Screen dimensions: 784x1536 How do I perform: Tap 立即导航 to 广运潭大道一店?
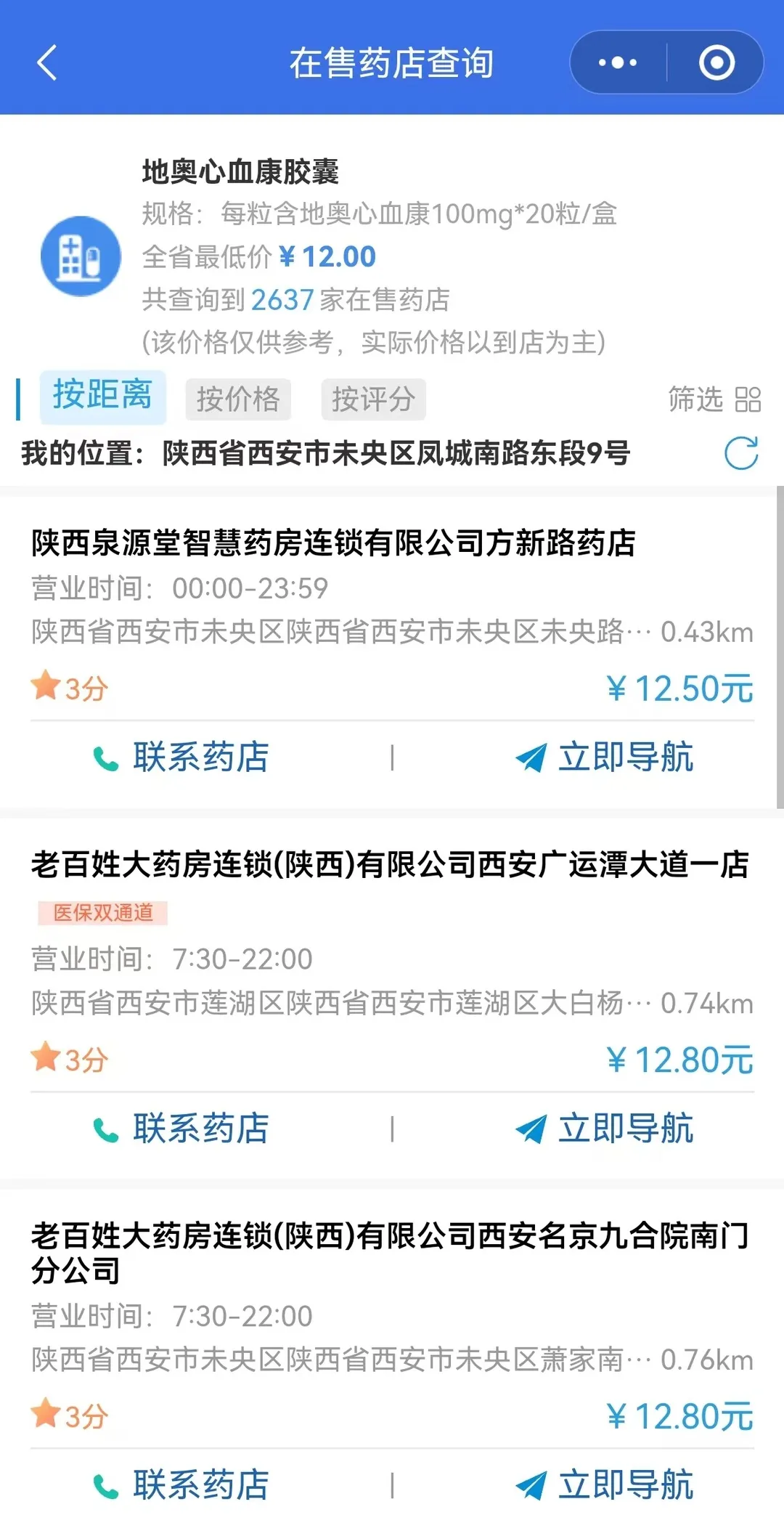tap(605, 1129)
